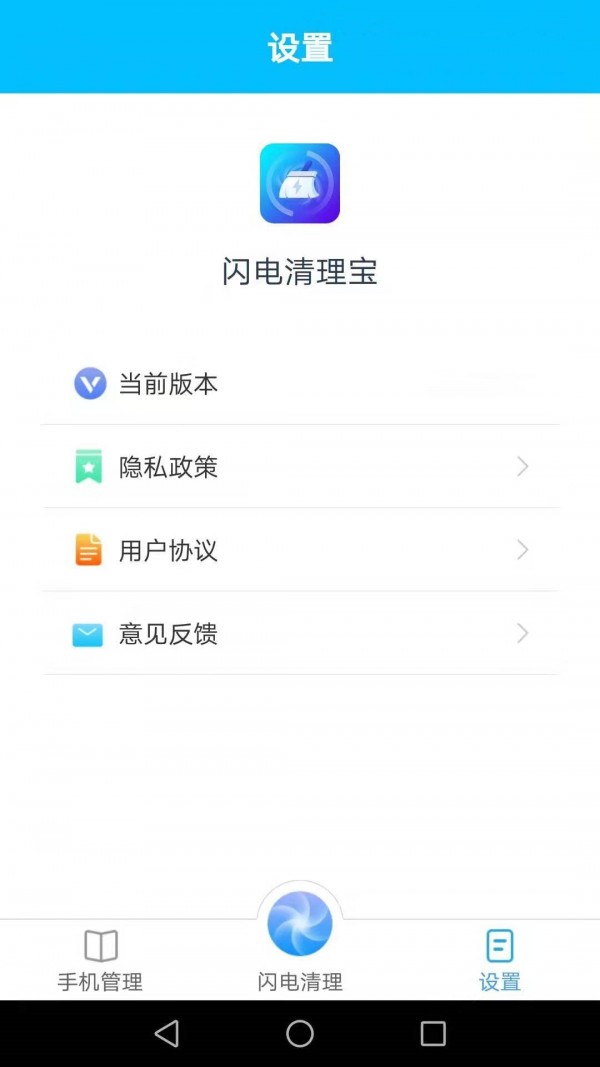
Task: Tap the system back button
Action: (167, 1033)
